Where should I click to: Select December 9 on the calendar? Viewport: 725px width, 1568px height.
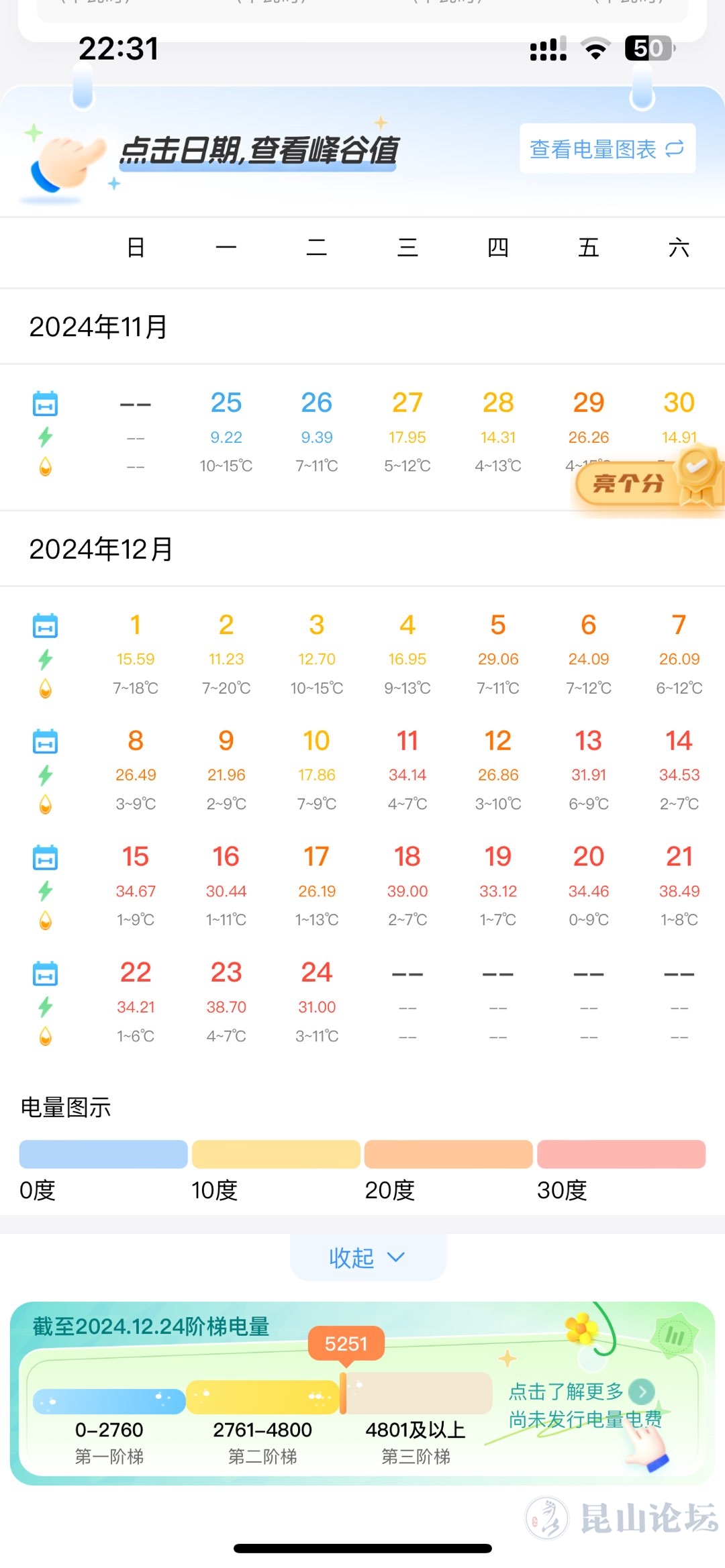pos(226,741)
